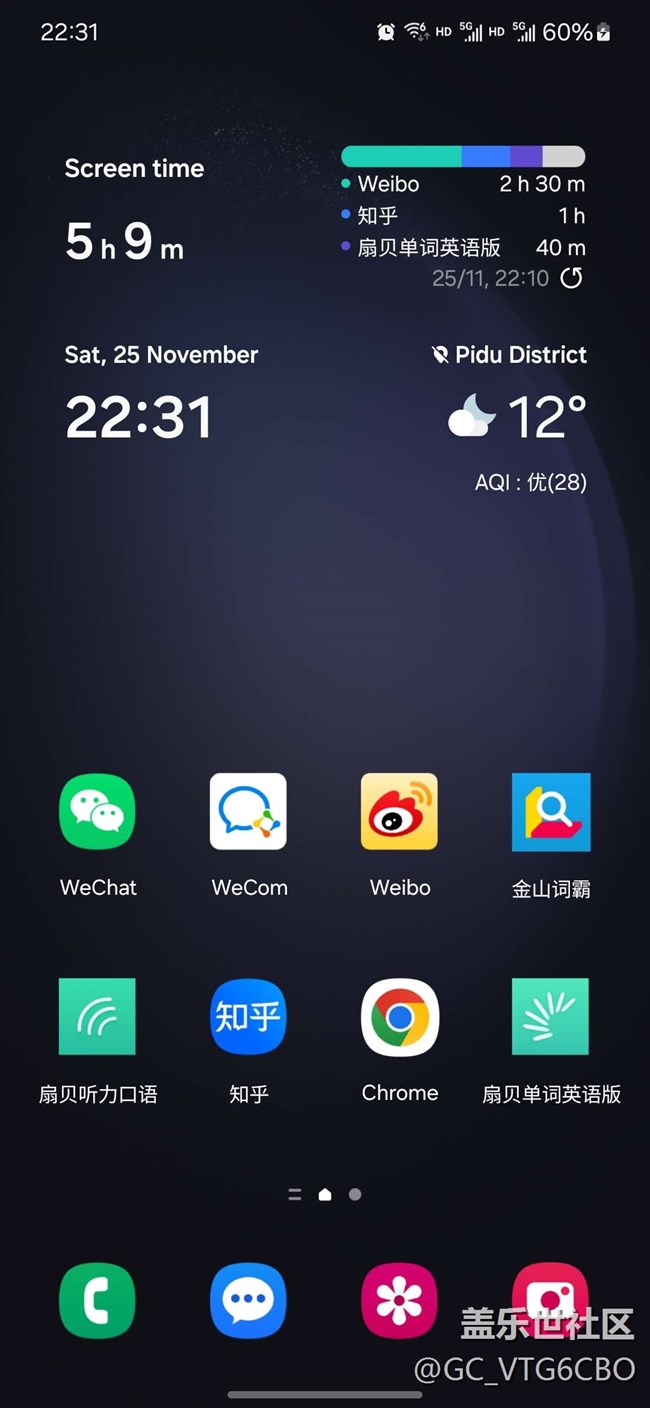Open the Weibo app
Screen dimensions: 650x1408
pyautogui.click(x=399, y=812)
